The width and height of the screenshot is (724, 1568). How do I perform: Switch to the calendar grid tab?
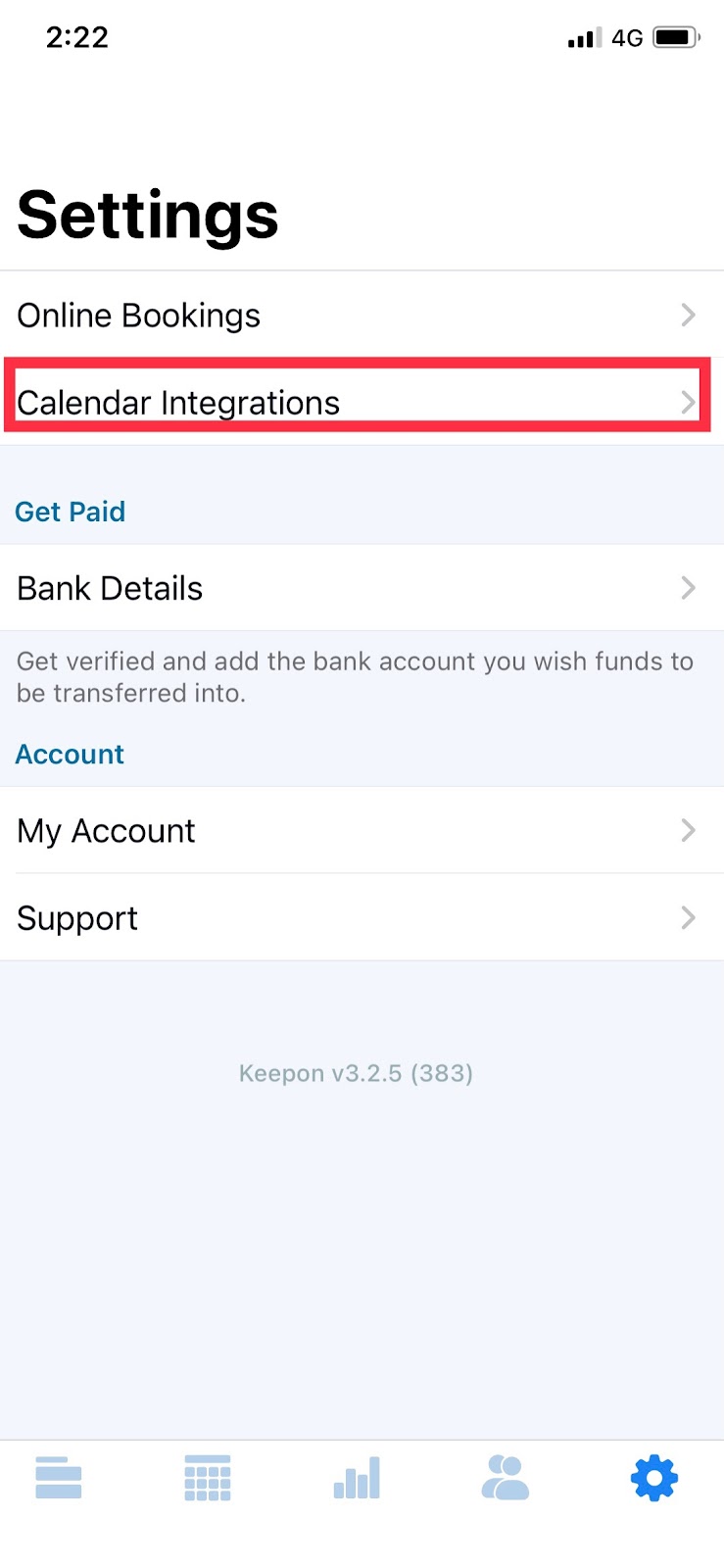pos(208,1478)
